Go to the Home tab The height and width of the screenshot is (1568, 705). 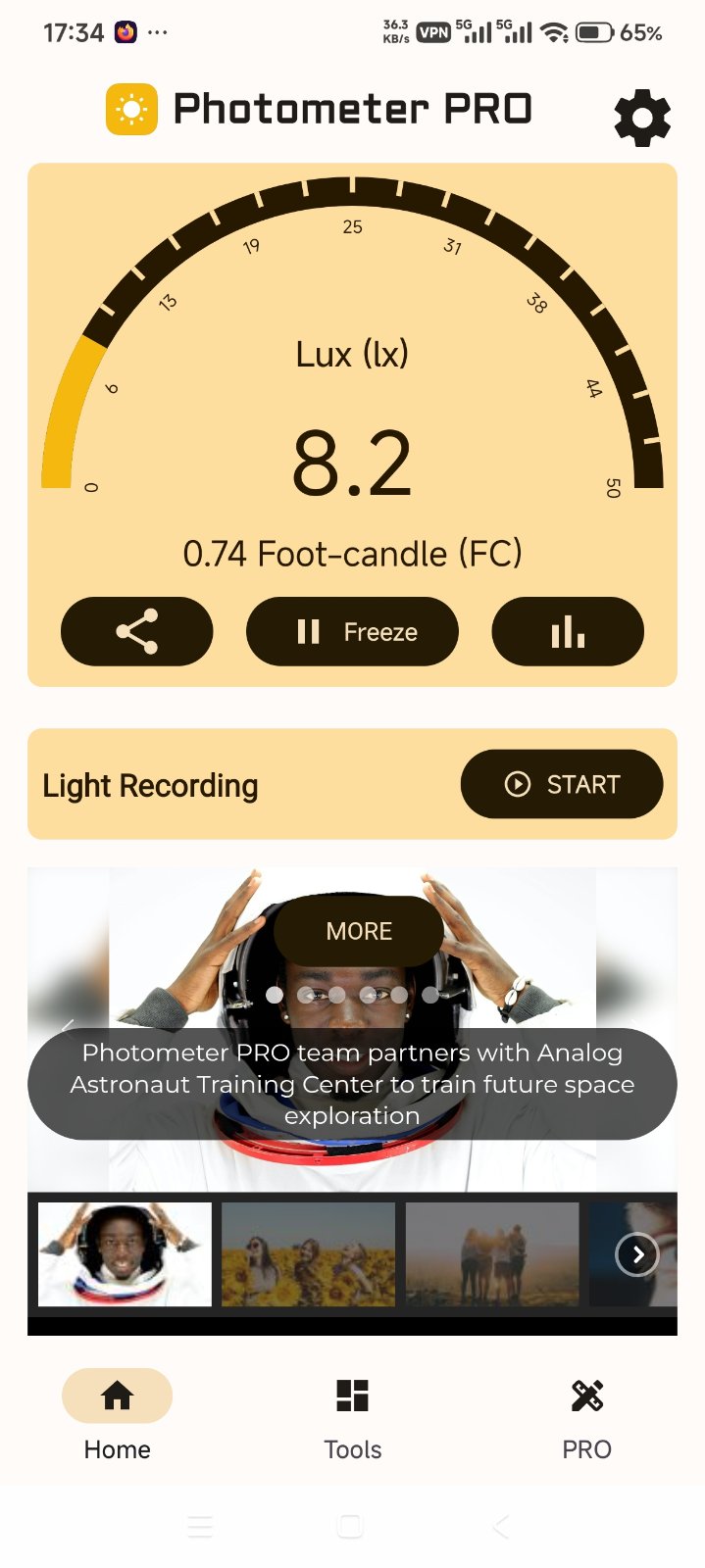118,1416
